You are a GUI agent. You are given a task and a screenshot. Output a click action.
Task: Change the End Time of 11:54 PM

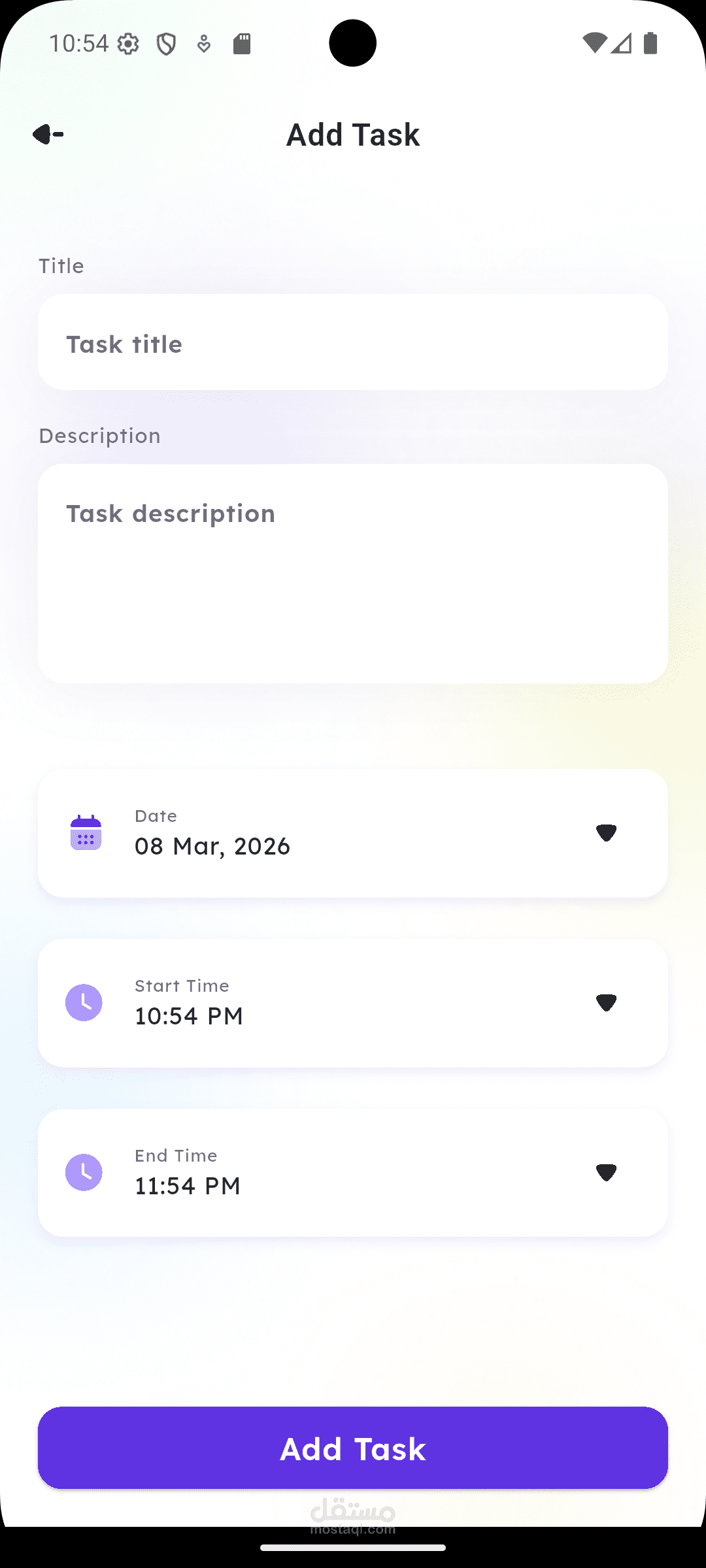pos(353,1173)
